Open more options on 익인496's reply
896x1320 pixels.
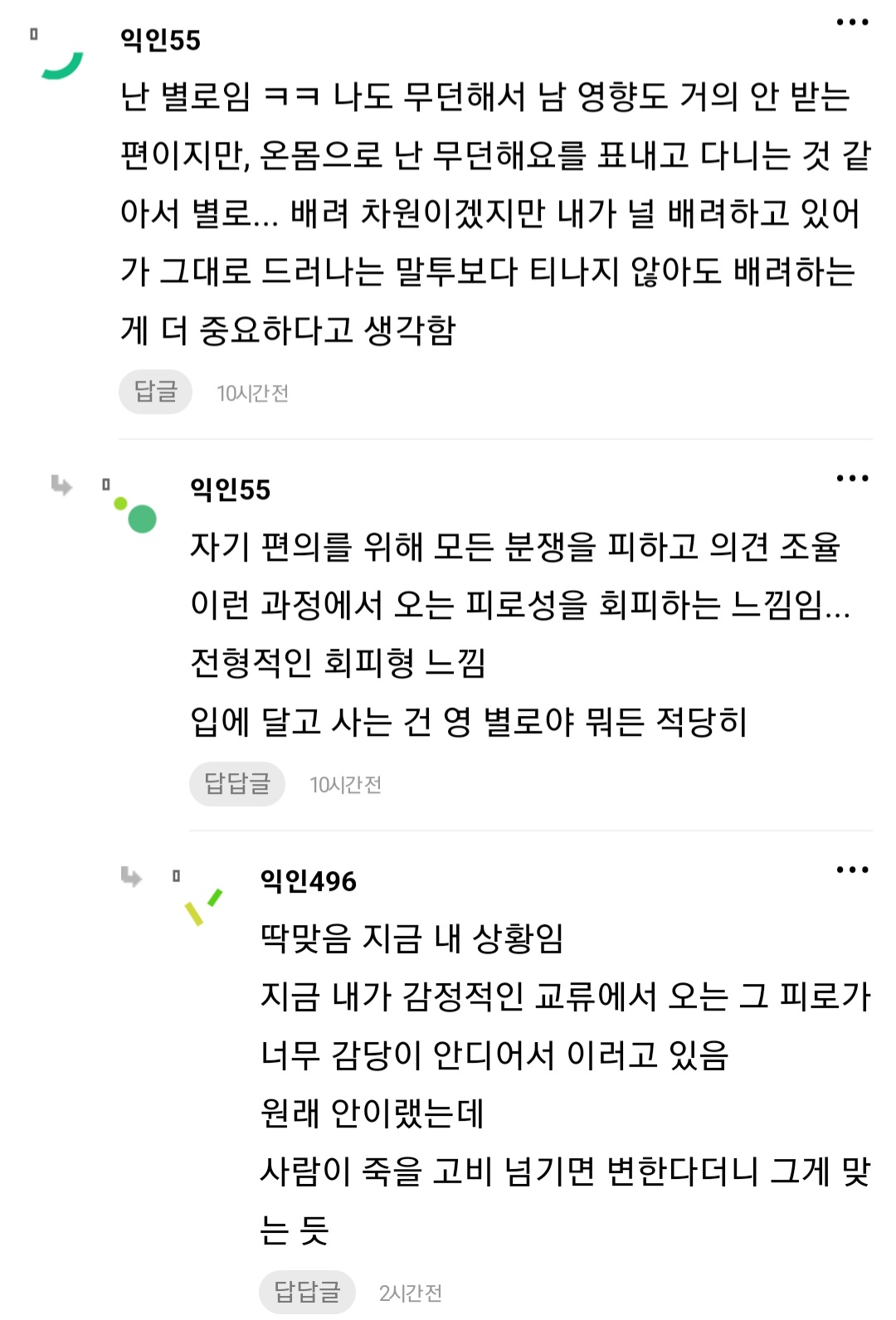click(x=852, y=869)
